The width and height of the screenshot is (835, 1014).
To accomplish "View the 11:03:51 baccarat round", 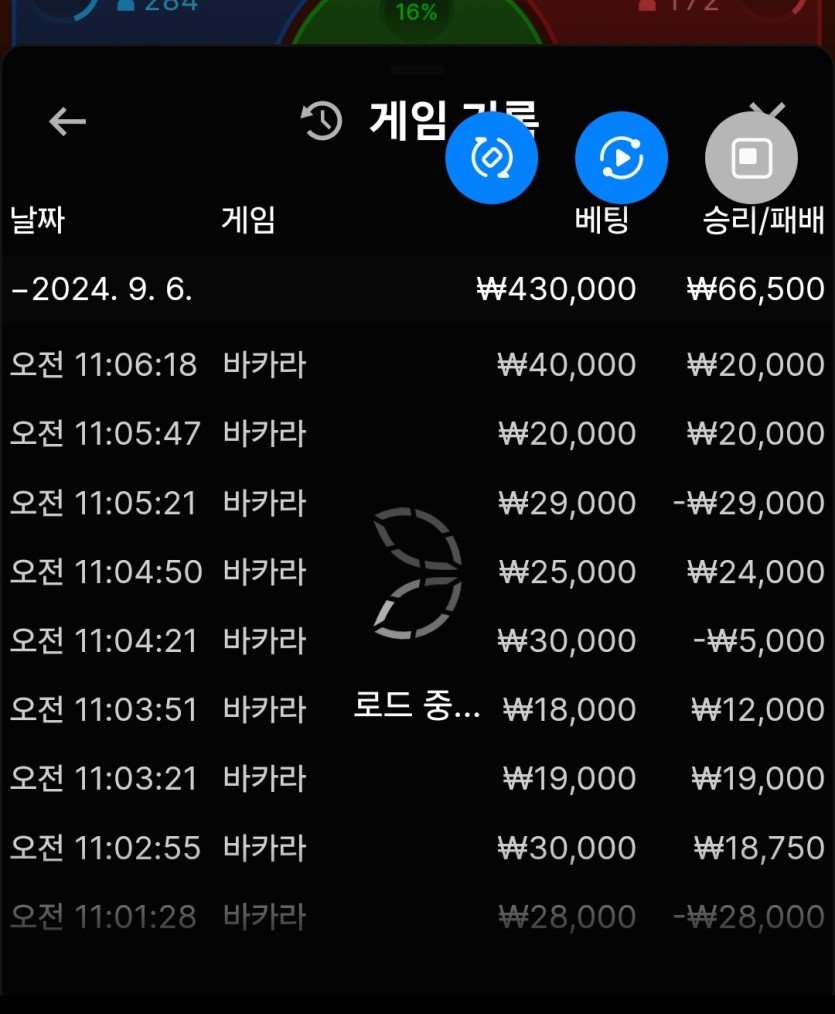I will point(416,710).
